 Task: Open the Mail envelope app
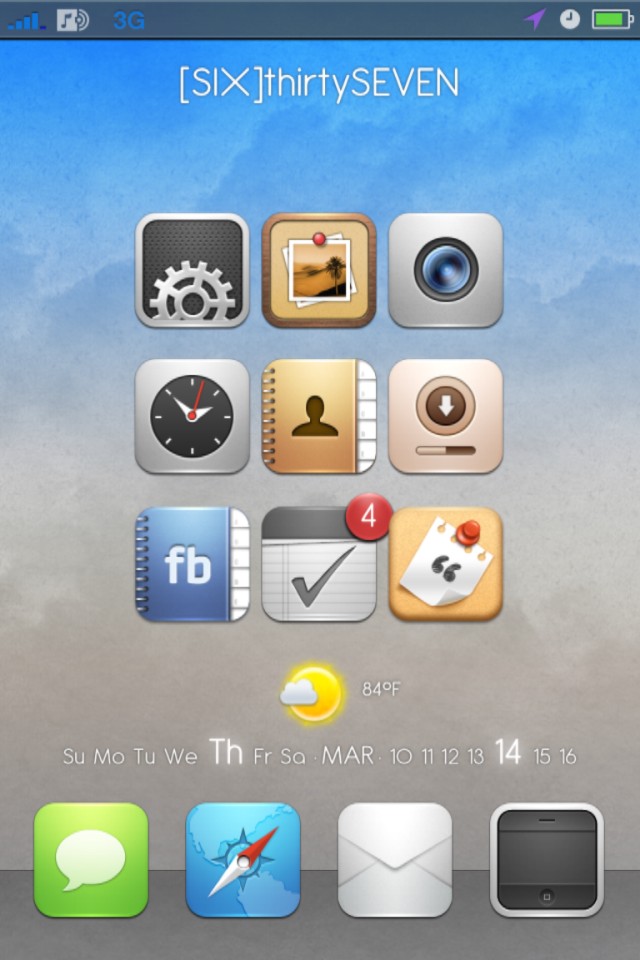point(395,860)
